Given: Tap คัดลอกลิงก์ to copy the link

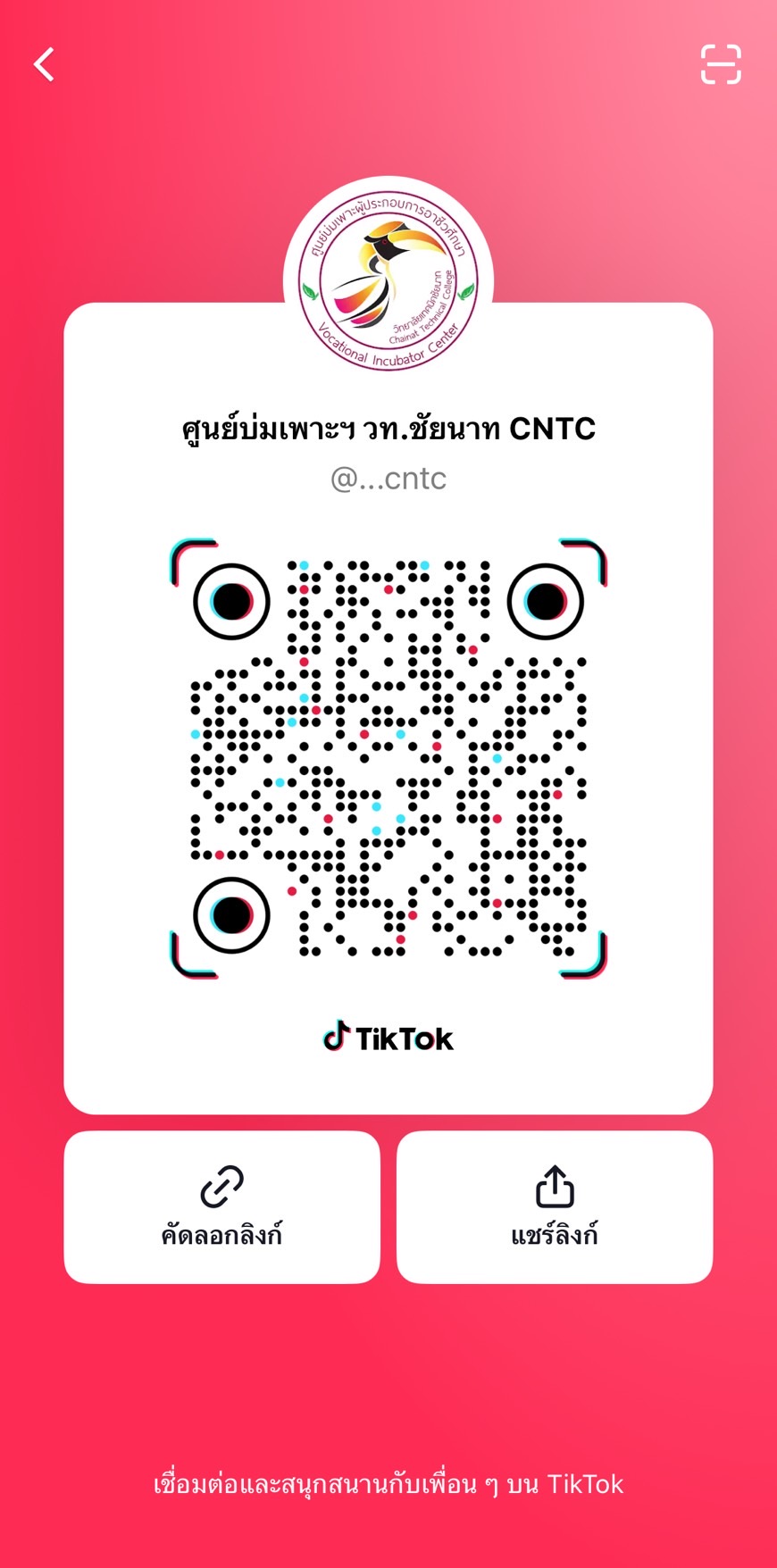Looking at the screenshot, I should pyautogui.click(x=221, y=1206).
